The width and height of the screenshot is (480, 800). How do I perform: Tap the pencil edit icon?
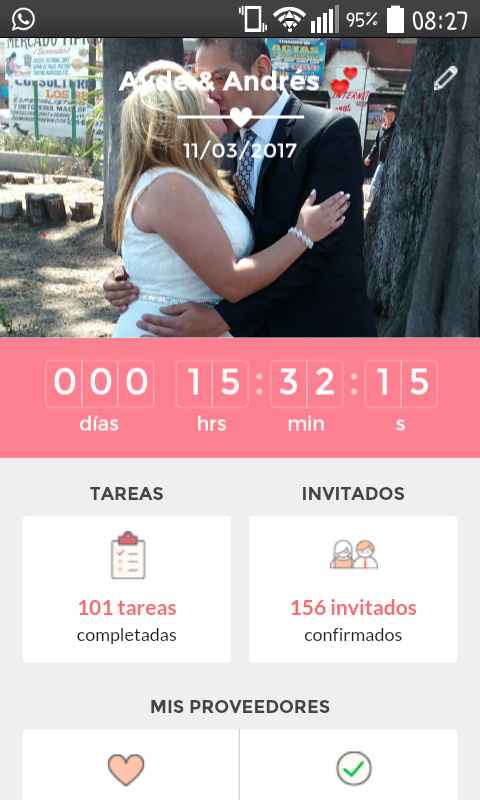(445, 79)
